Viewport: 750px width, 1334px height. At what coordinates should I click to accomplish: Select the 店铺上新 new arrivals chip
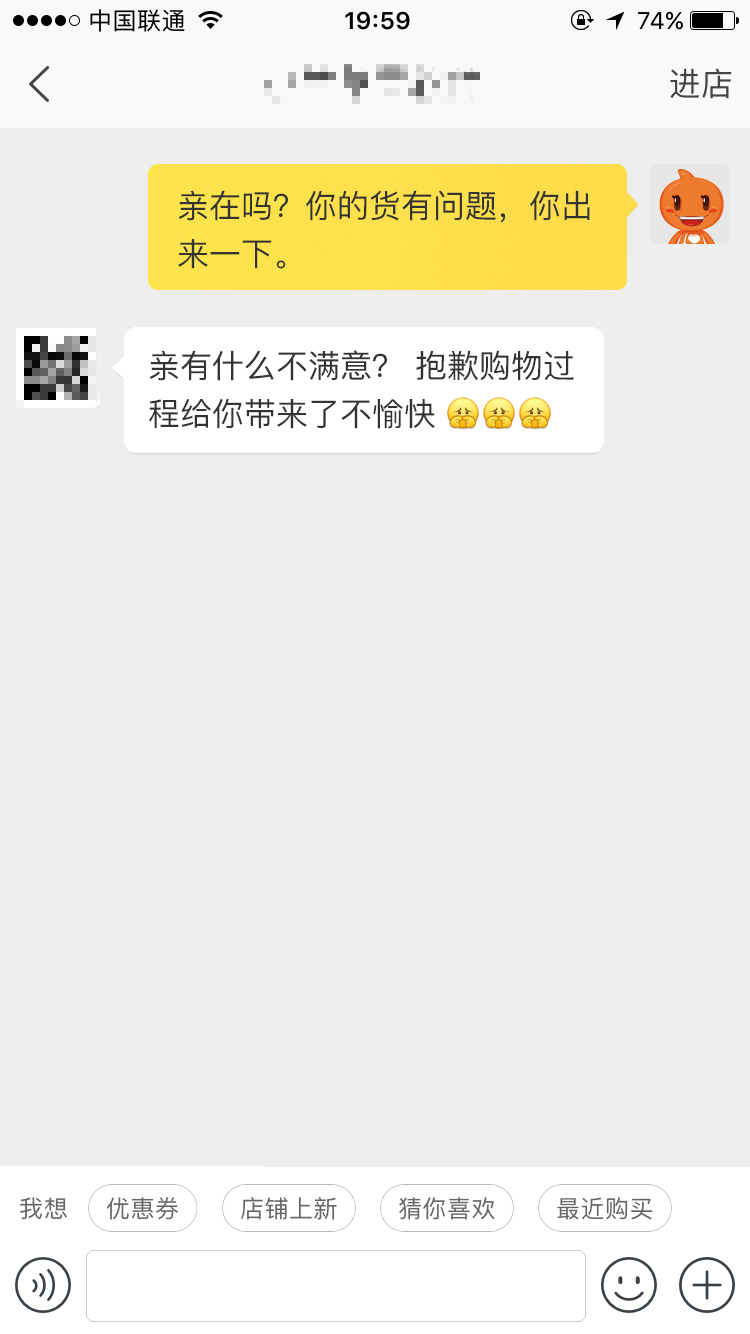288,1208
